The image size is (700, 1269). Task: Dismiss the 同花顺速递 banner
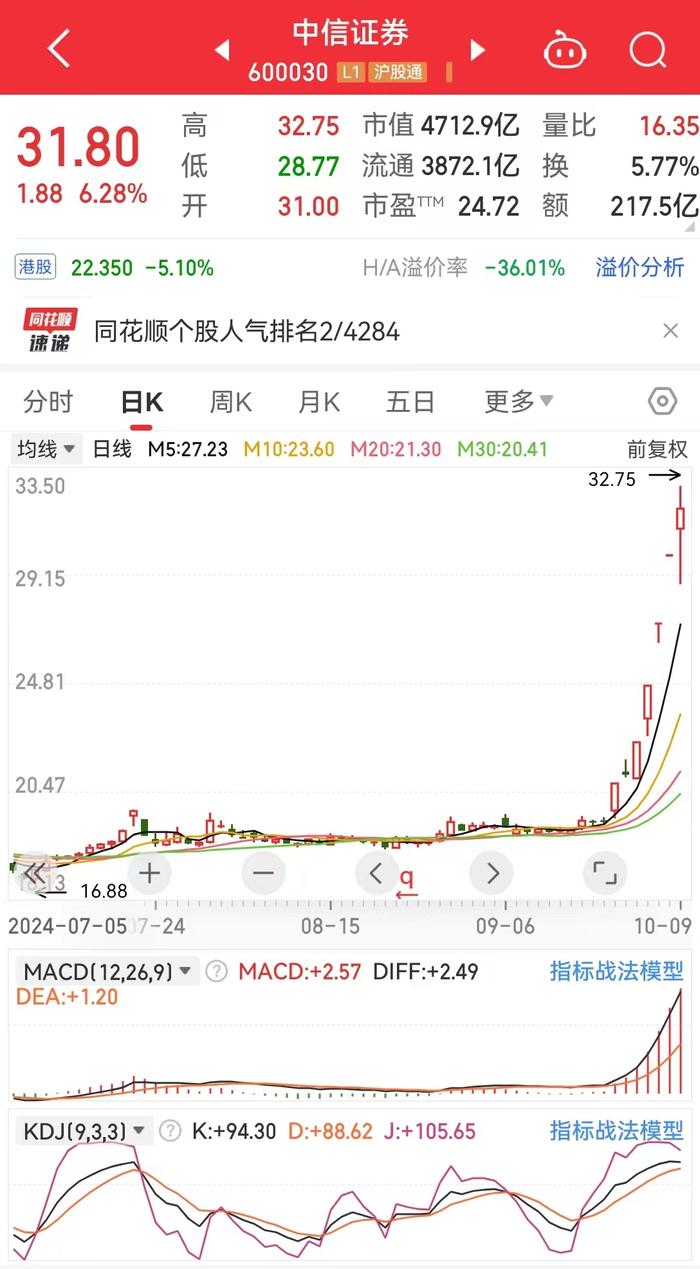pos(671,331)
